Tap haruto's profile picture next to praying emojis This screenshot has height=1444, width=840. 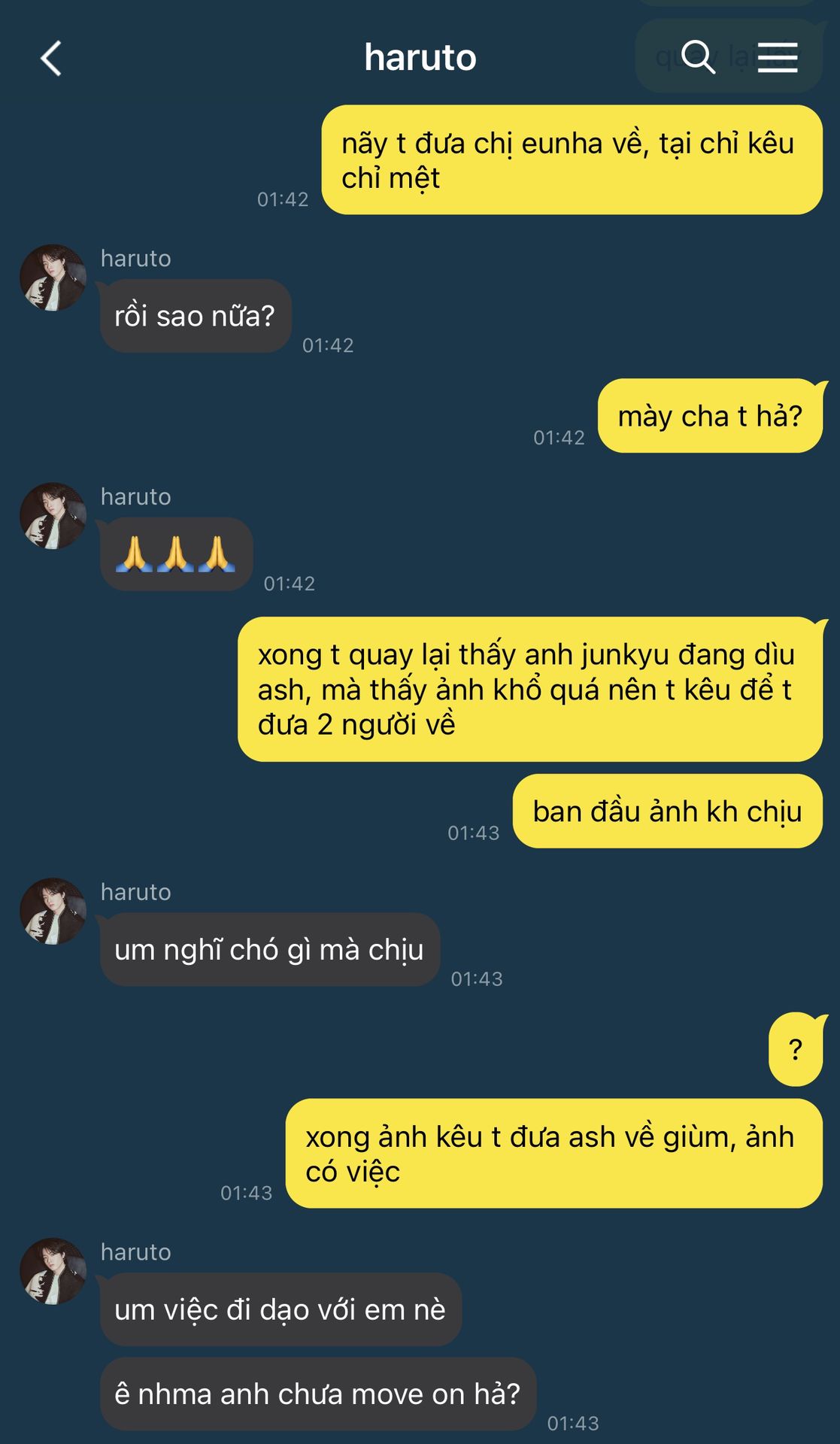click(x=53, y=516)
